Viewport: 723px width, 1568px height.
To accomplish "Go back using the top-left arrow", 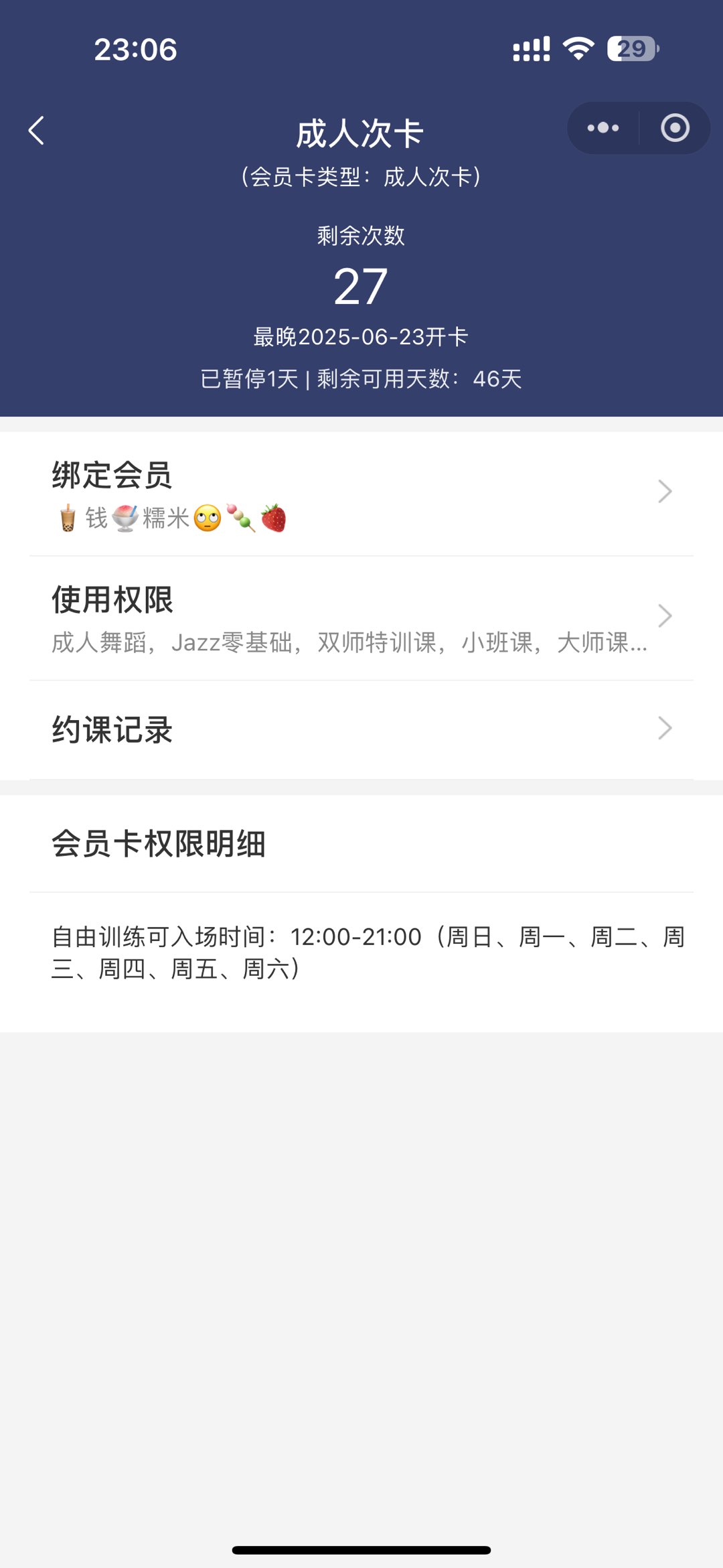I will tap(36, 131).
